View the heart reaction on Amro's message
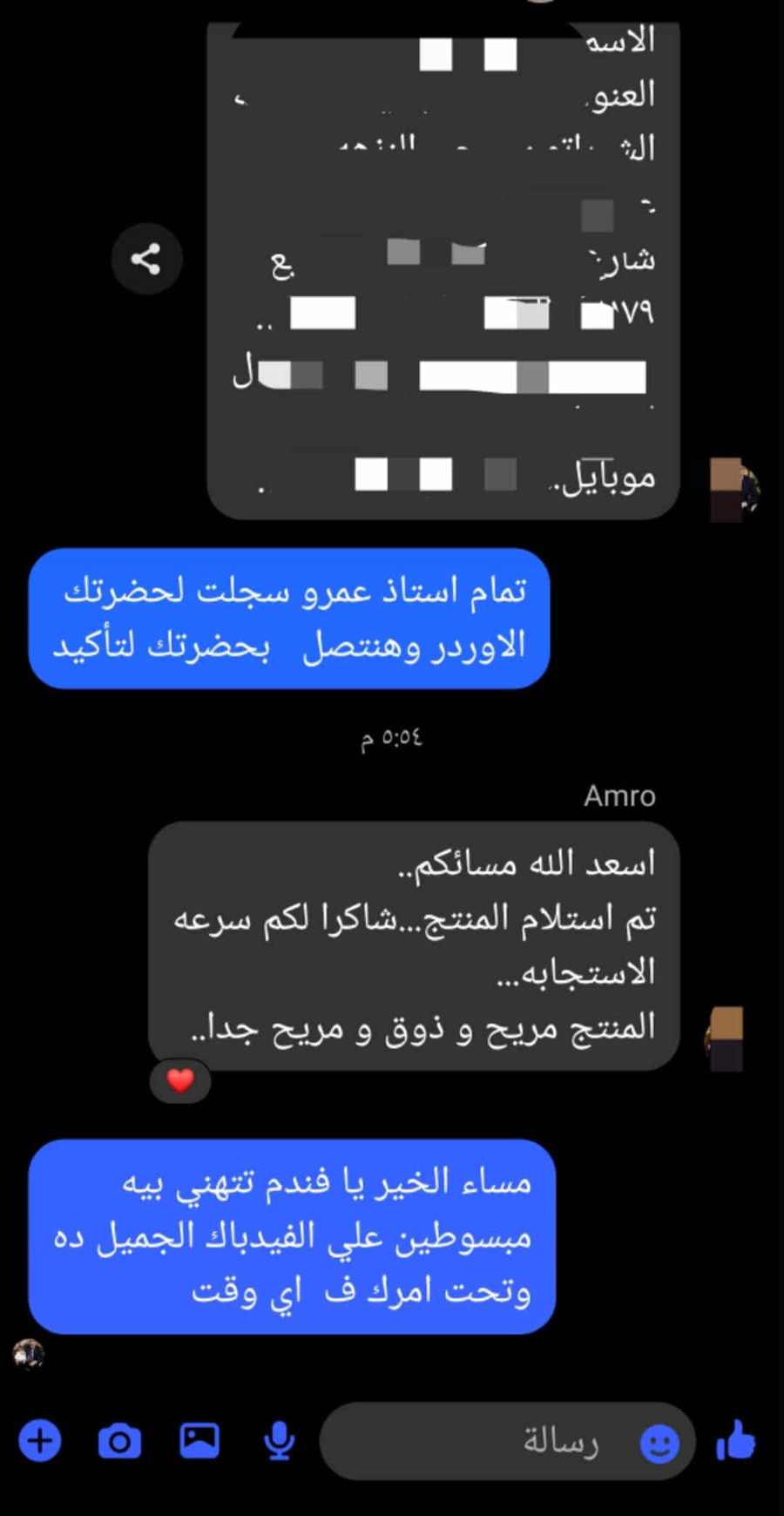The image size is (784, 1516). (x=180, y=1080)
